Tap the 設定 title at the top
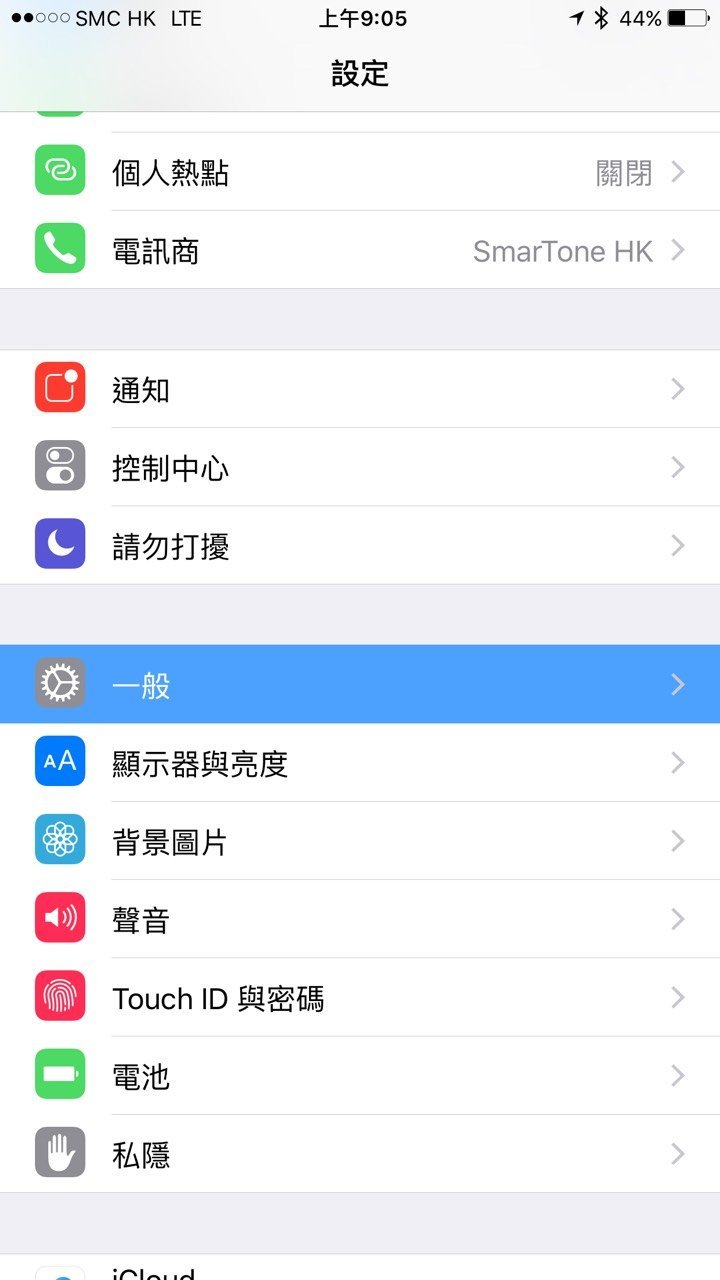Image resolution: width=720 pixels, height=1280 pixels. [x=360, y=73]
